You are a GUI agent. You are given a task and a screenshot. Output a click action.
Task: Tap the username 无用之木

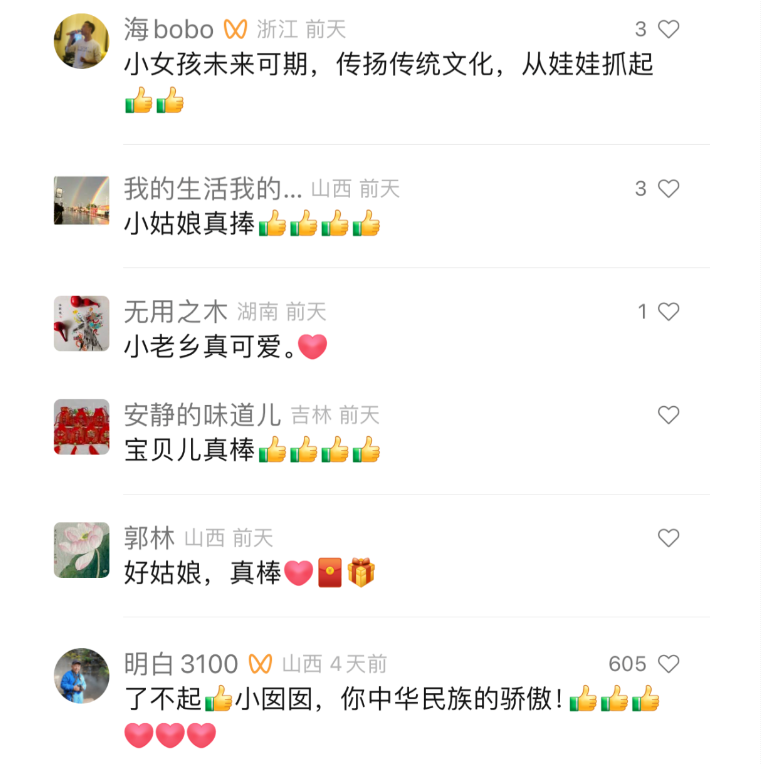[x=175, y=312]
